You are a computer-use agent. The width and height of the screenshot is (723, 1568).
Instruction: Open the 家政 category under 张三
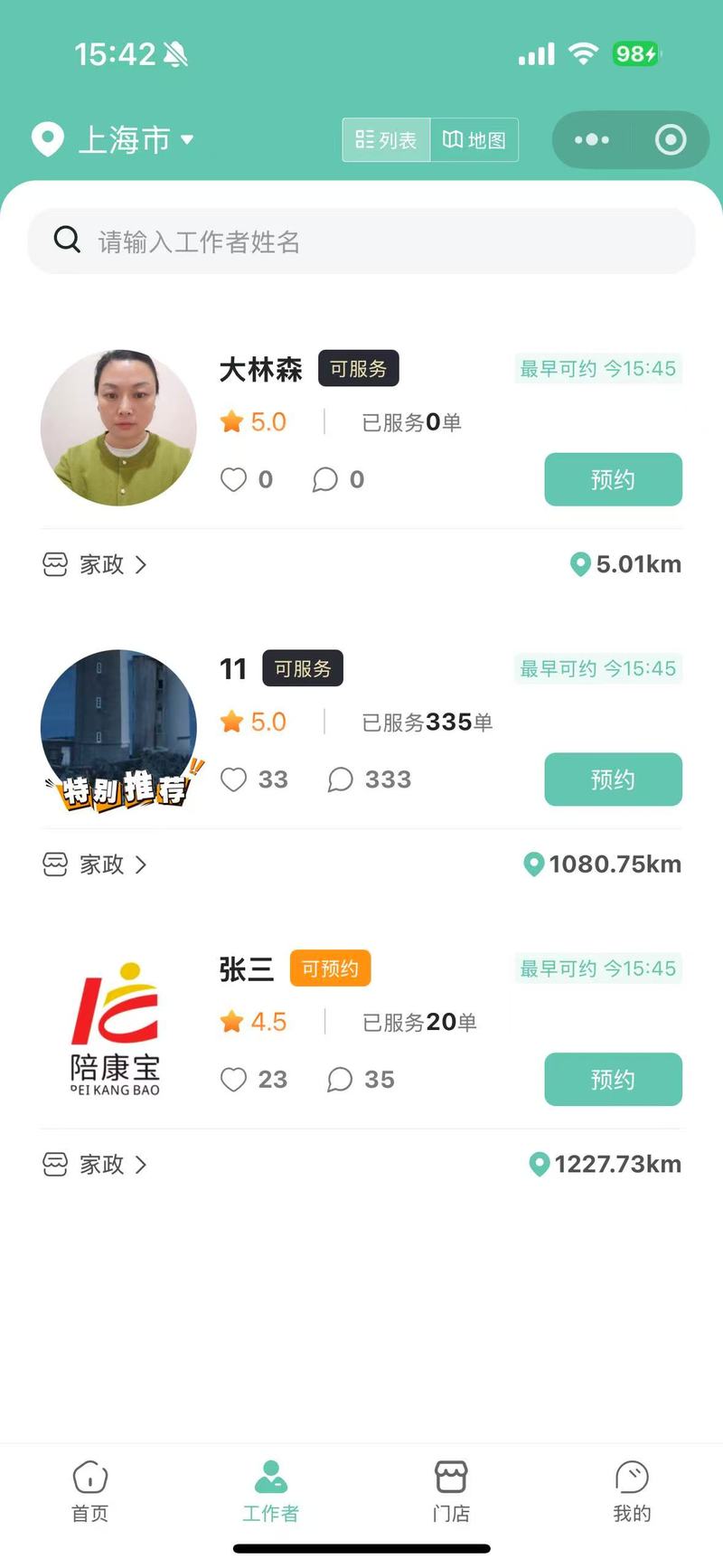tap(95, 1165)
